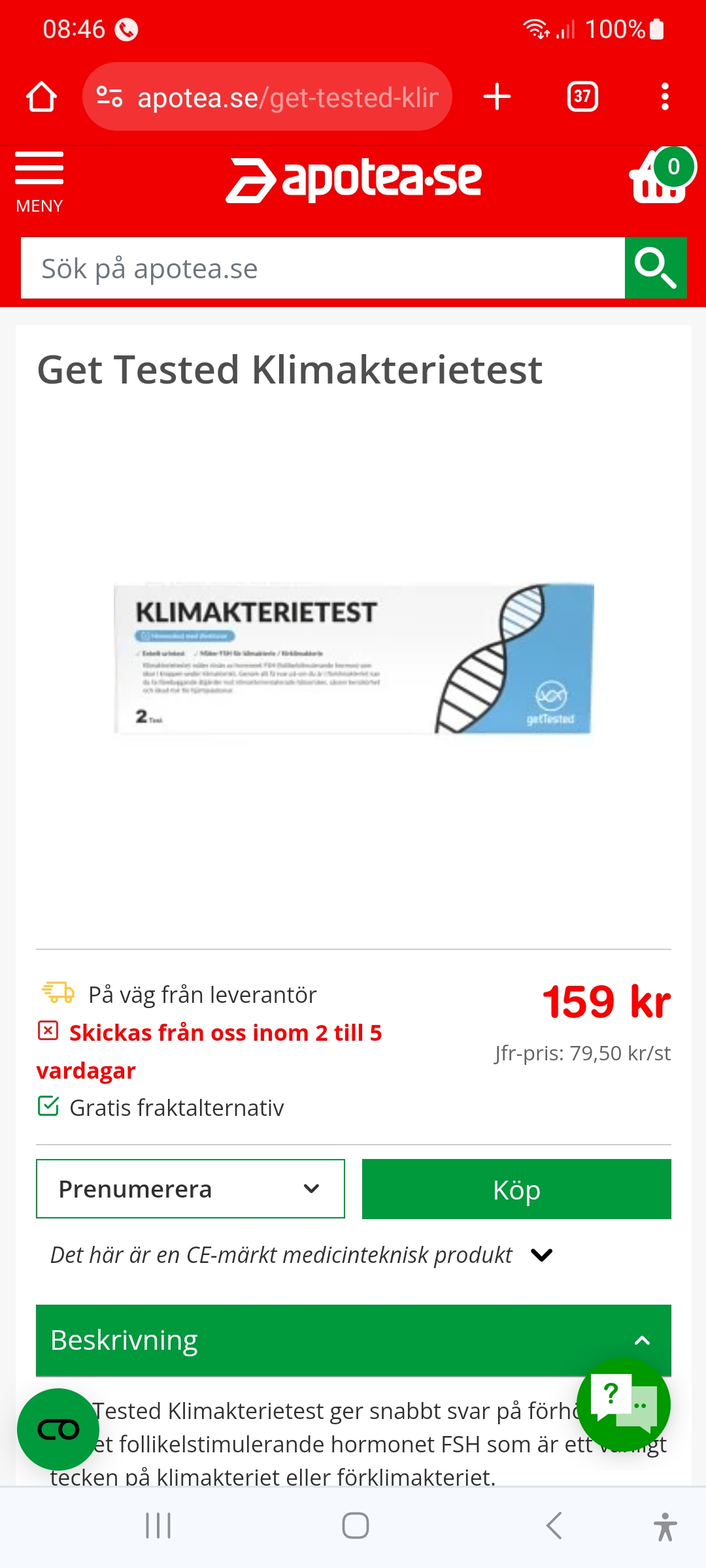Open the Klimakterietest product image

tap(353, 659)
